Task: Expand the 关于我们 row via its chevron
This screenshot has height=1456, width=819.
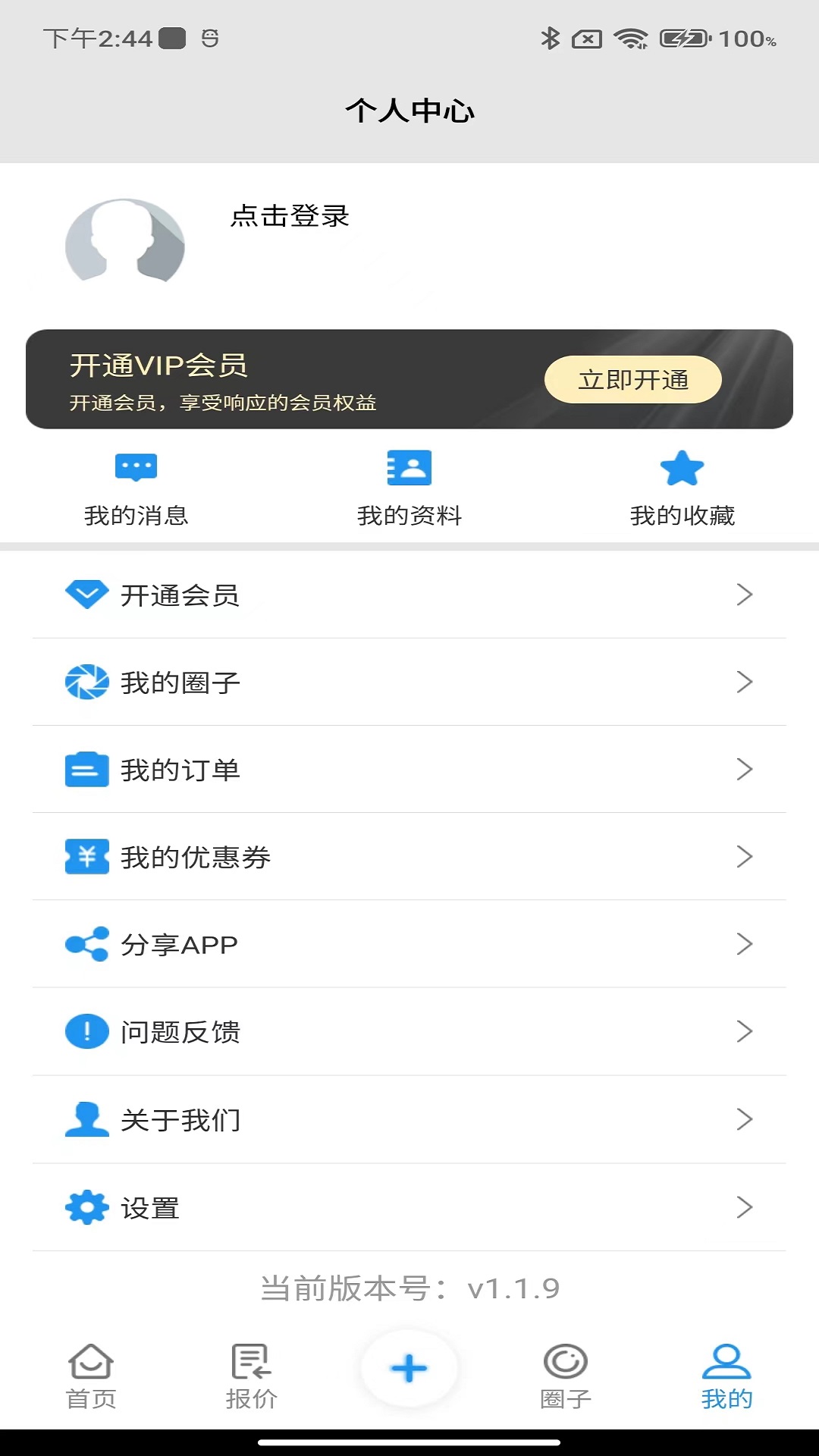Action: [744, 1120]
